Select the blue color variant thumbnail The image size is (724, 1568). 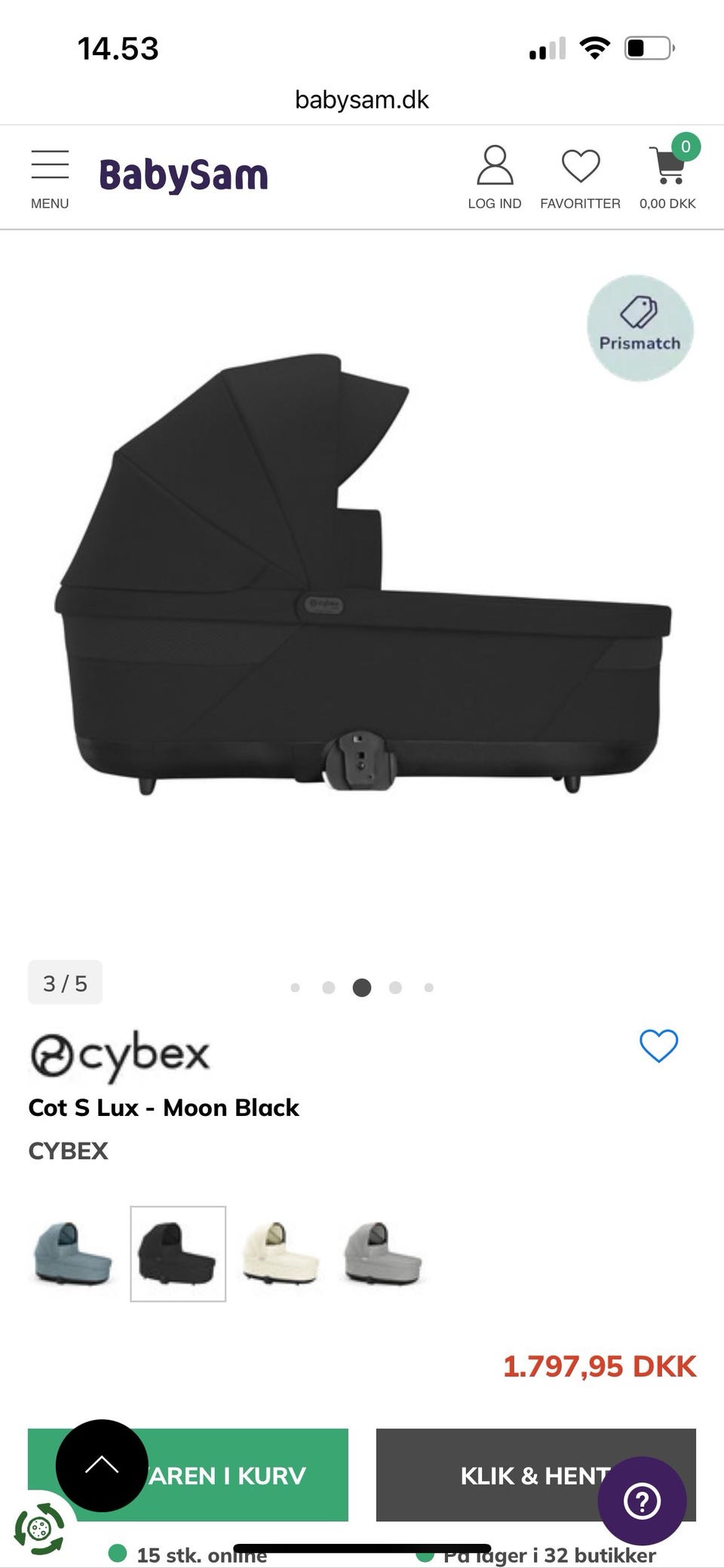[72, 1253]
